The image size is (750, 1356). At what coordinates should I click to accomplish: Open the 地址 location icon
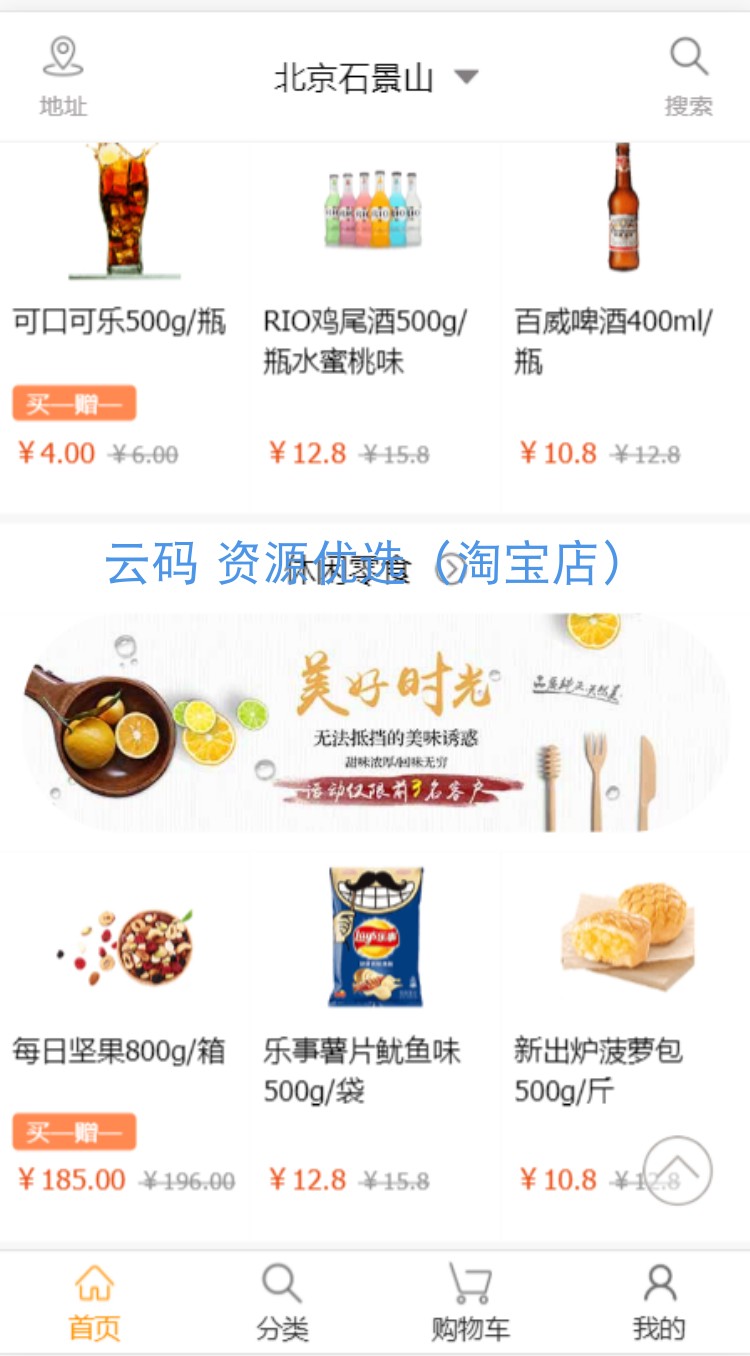[63, 76]
